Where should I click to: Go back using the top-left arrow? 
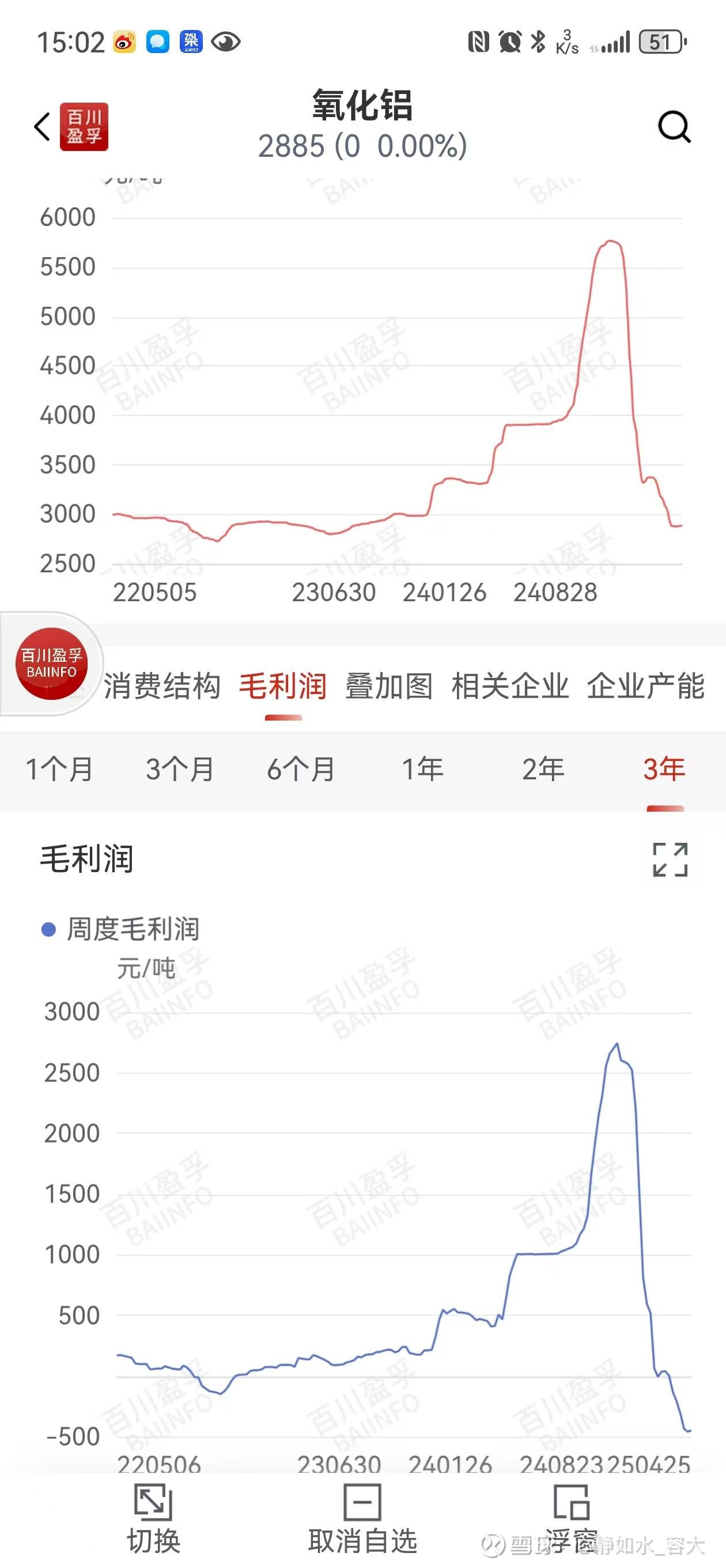(41, 127)
